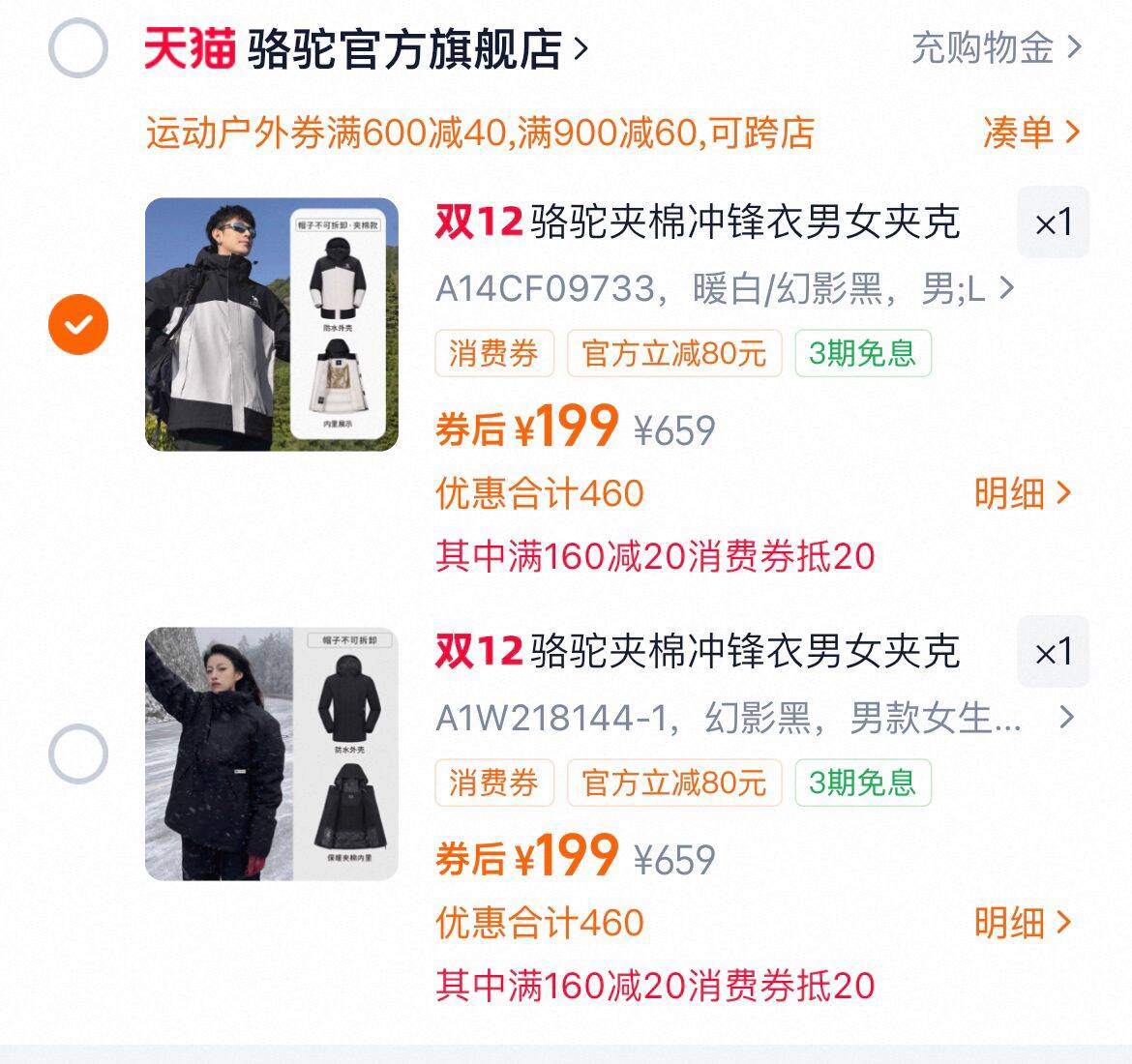This screenshot has height=1064, width=1132.
Task: View 明细 for the 幻影黑 jacket
Action: [x=1022, y=923]
